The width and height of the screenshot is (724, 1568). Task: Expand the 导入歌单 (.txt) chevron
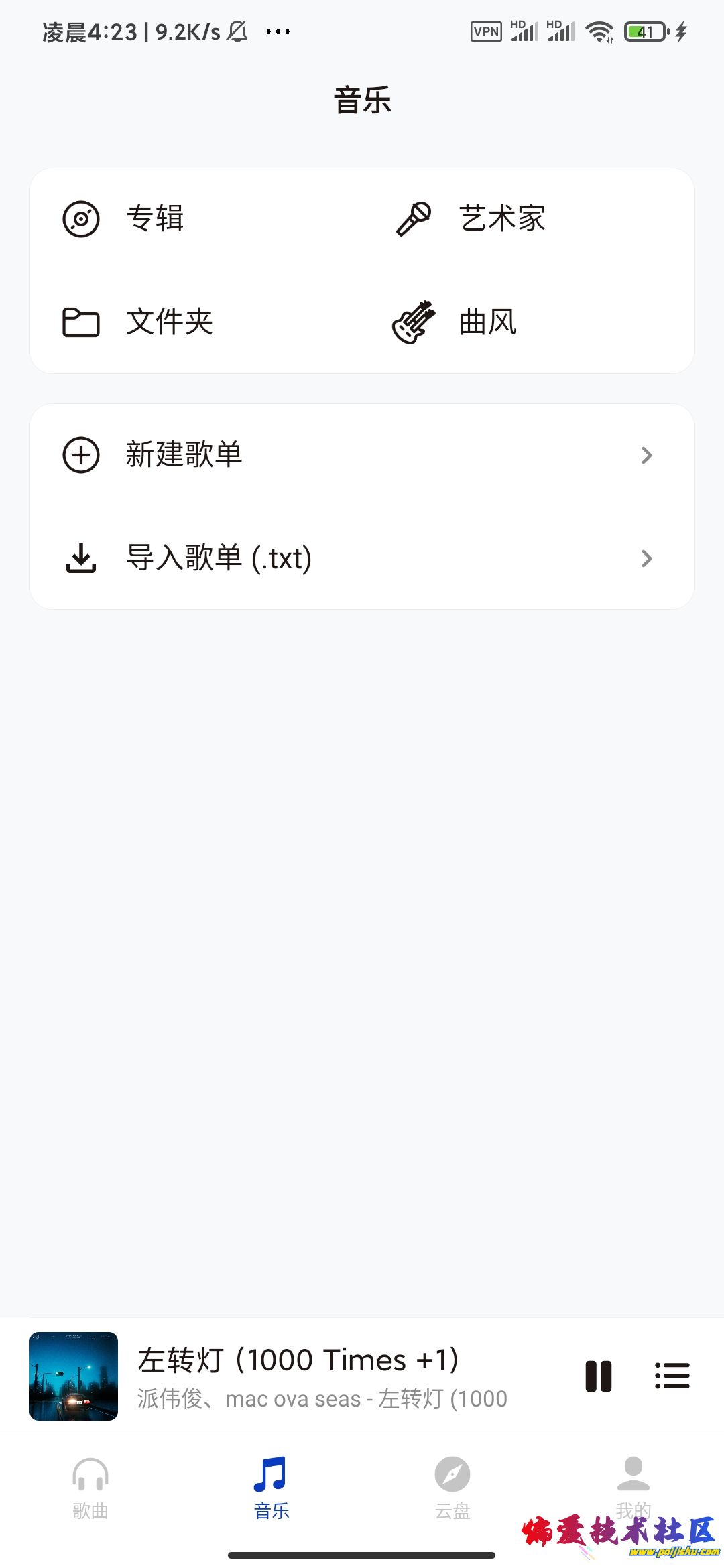[646, 558]
